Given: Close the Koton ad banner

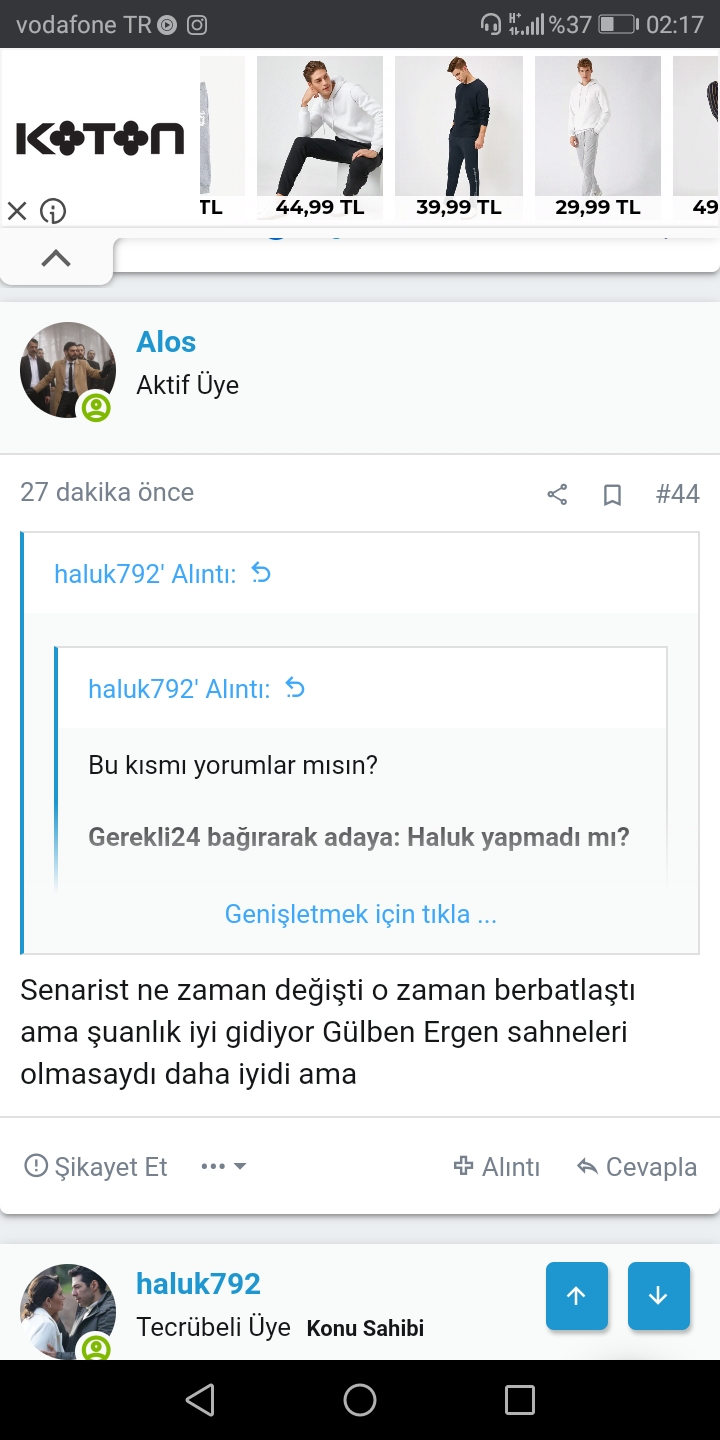Looking at the screenshot, I should point(17,211).
